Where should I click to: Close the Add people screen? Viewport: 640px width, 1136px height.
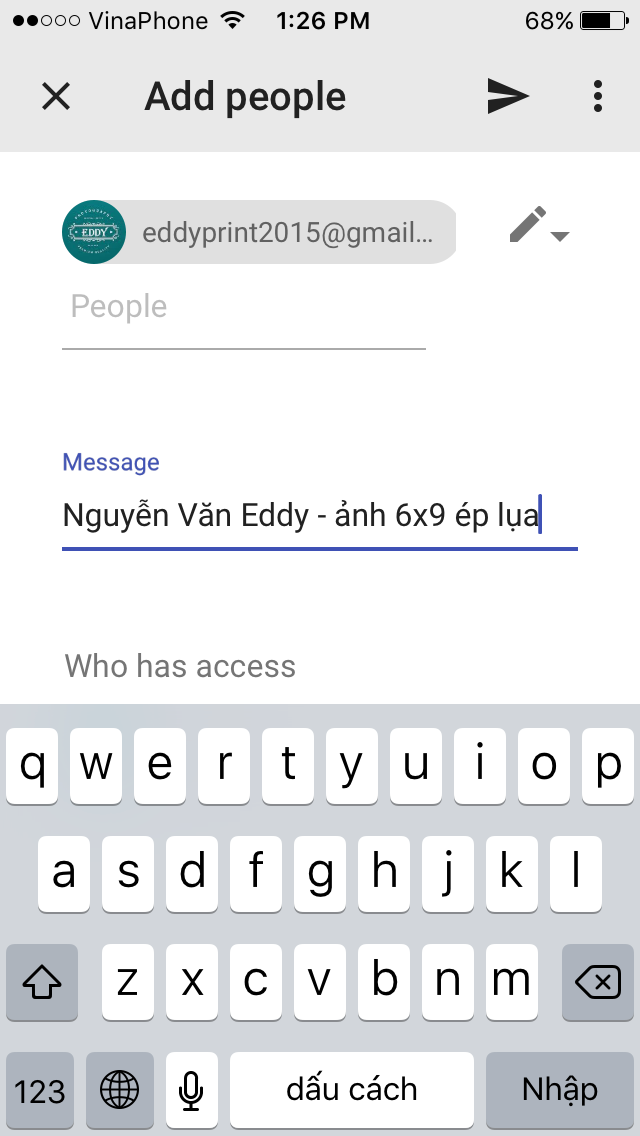[x=56, y=96]
